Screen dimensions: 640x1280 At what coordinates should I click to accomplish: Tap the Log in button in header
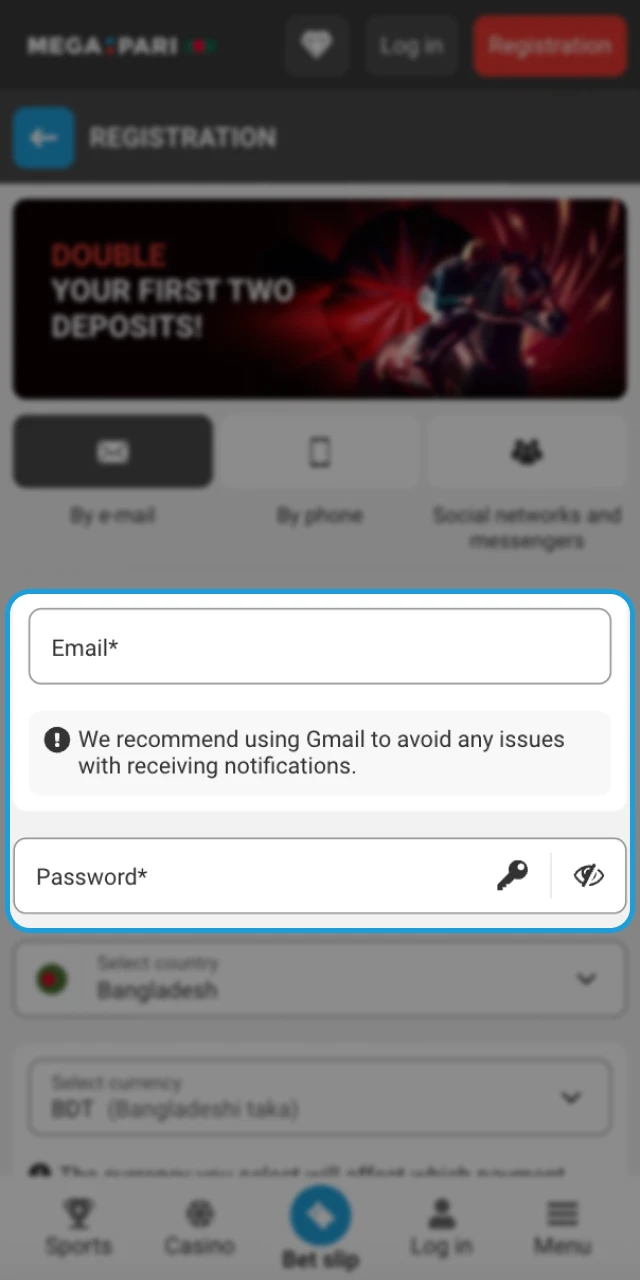click(411, 46)
